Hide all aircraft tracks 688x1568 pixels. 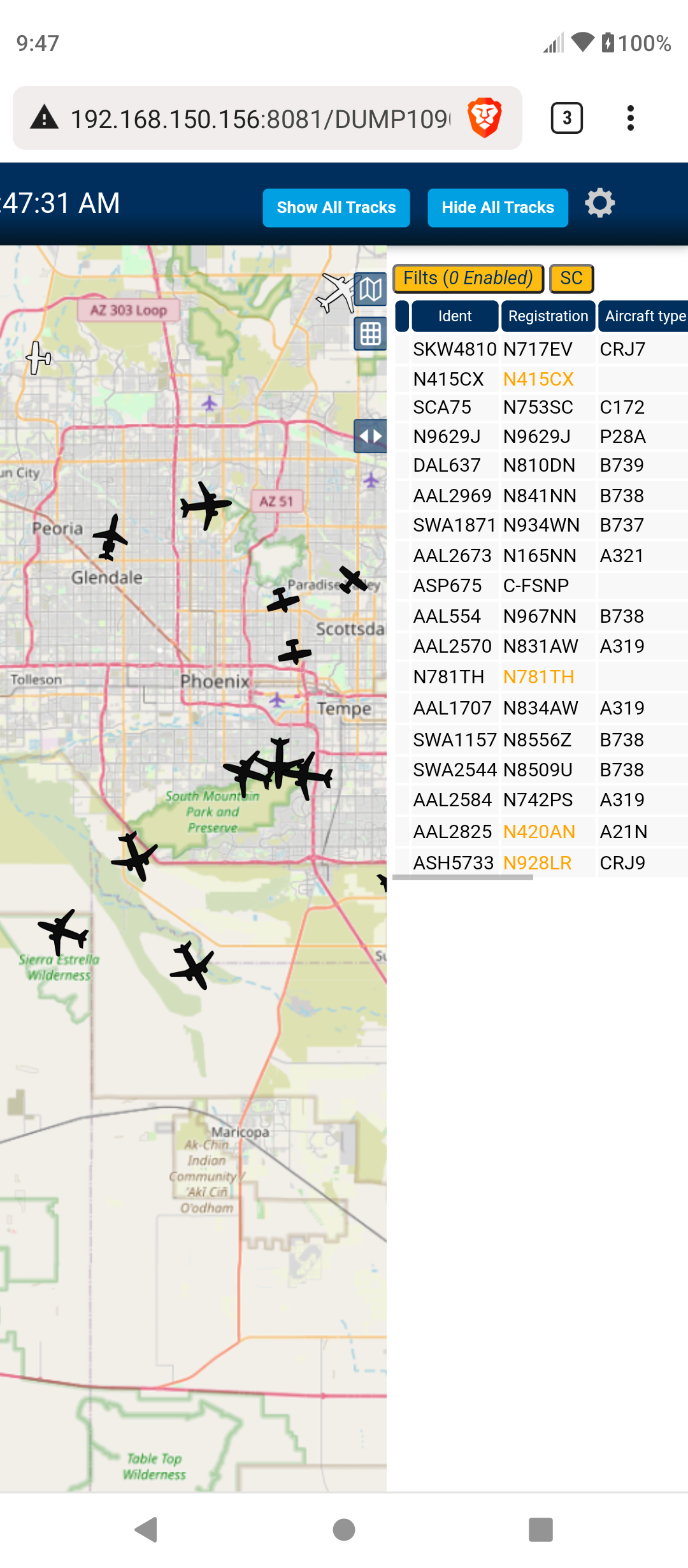point(498,208)
